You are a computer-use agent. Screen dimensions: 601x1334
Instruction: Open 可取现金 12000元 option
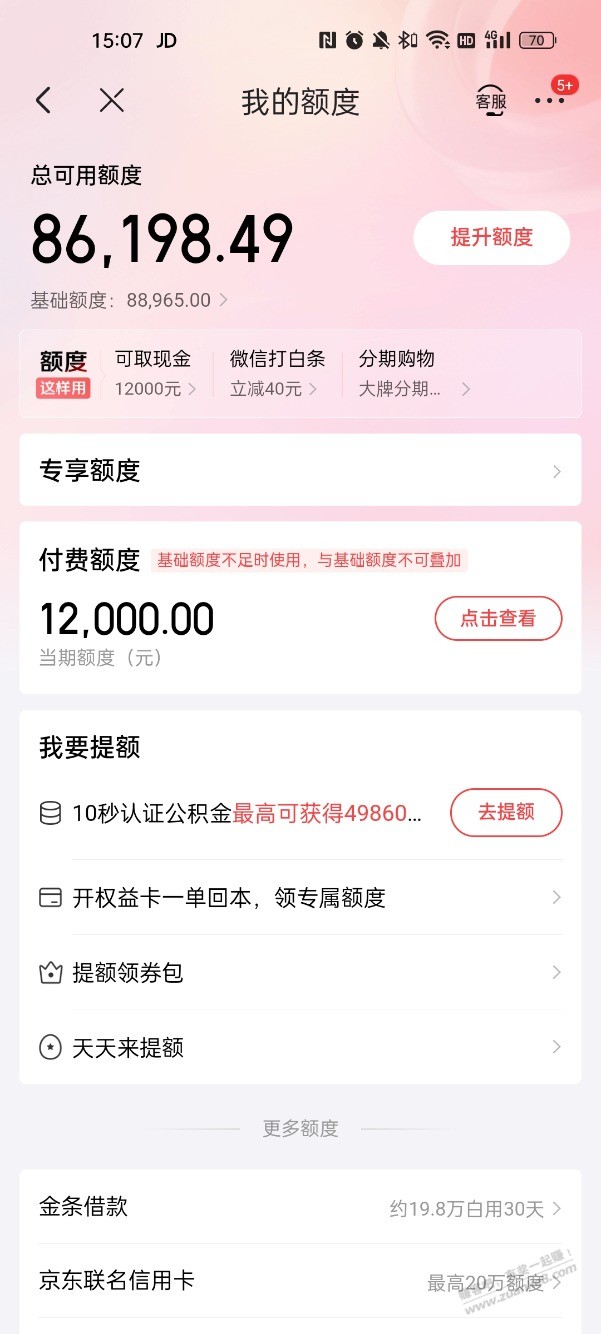click(x=155, y=373)
